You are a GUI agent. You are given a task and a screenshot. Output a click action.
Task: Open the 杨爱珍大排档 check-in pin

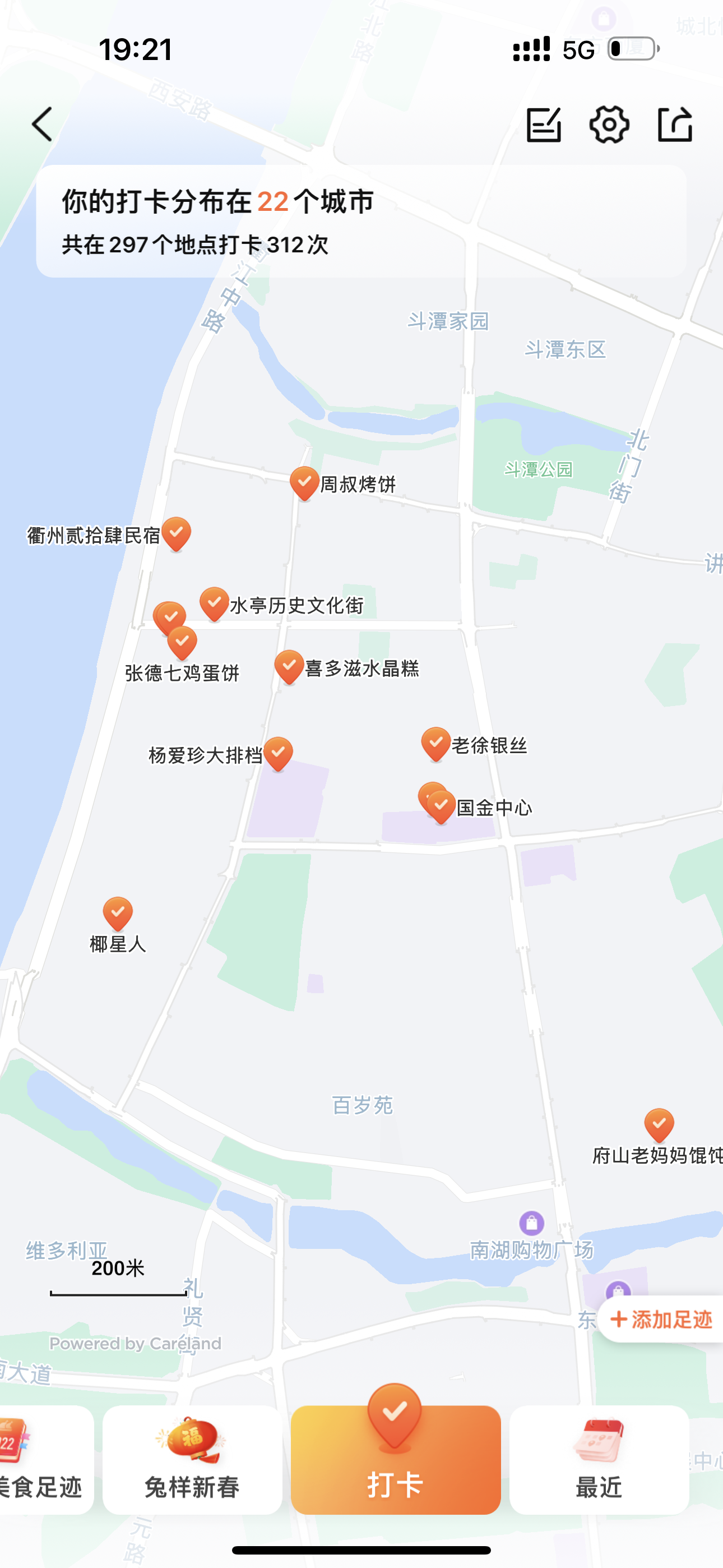[x=278, y=754]
